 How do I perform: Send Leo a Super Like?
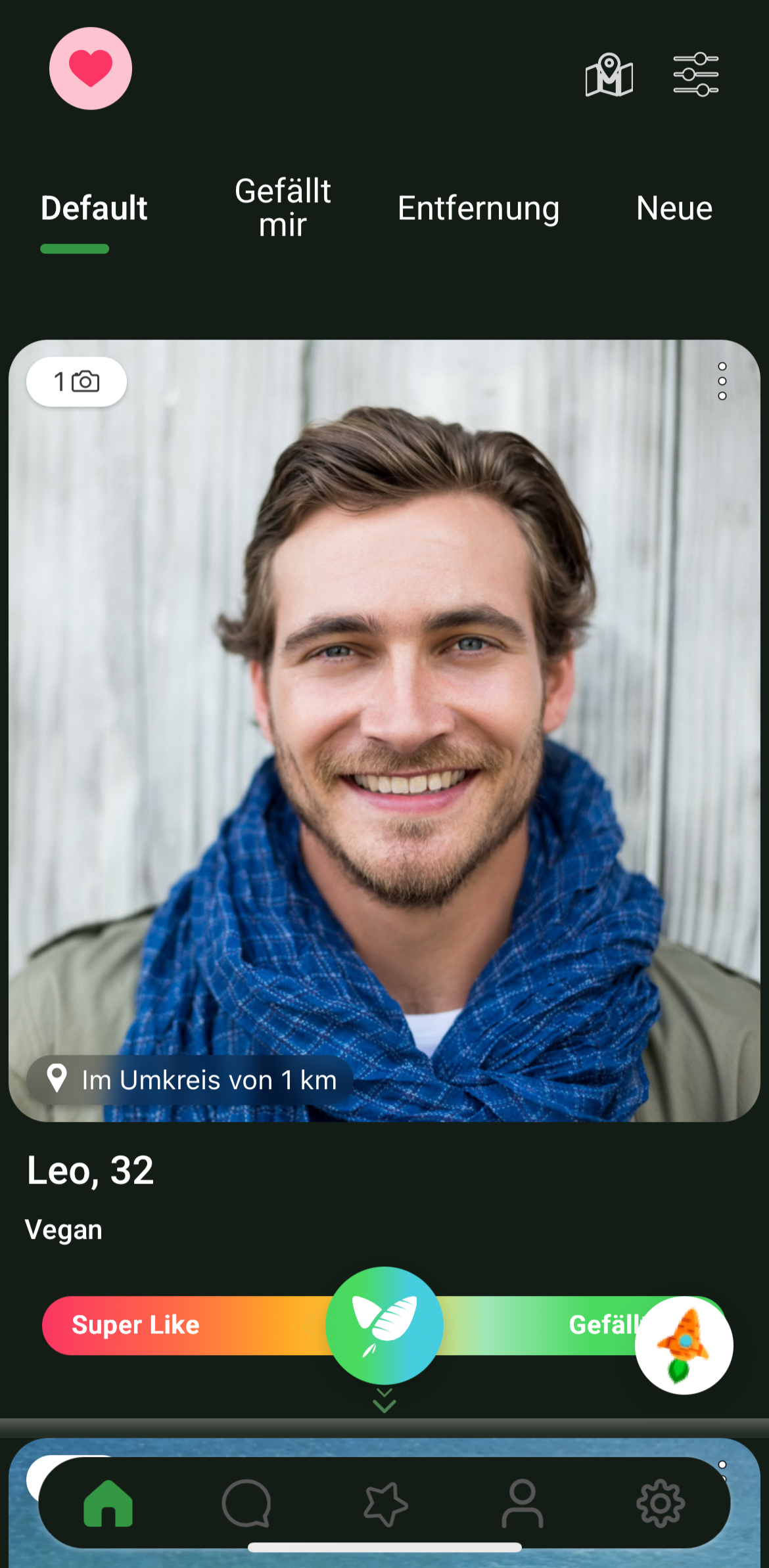tap(136, 1325)
